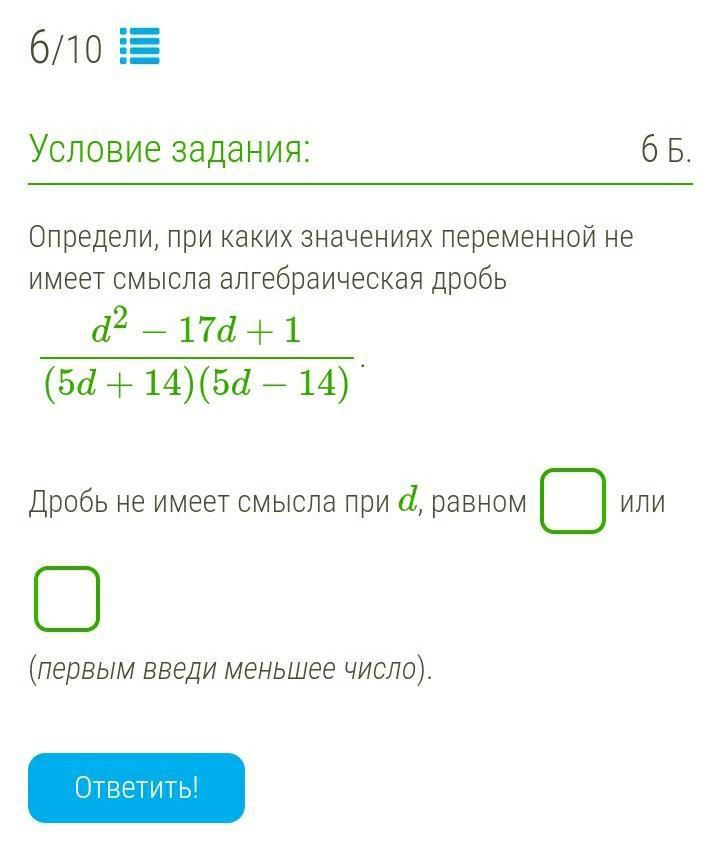Tap the first answer box after "равном"
The width and height of the screenshot is (720, 861).
pos(573,501)
